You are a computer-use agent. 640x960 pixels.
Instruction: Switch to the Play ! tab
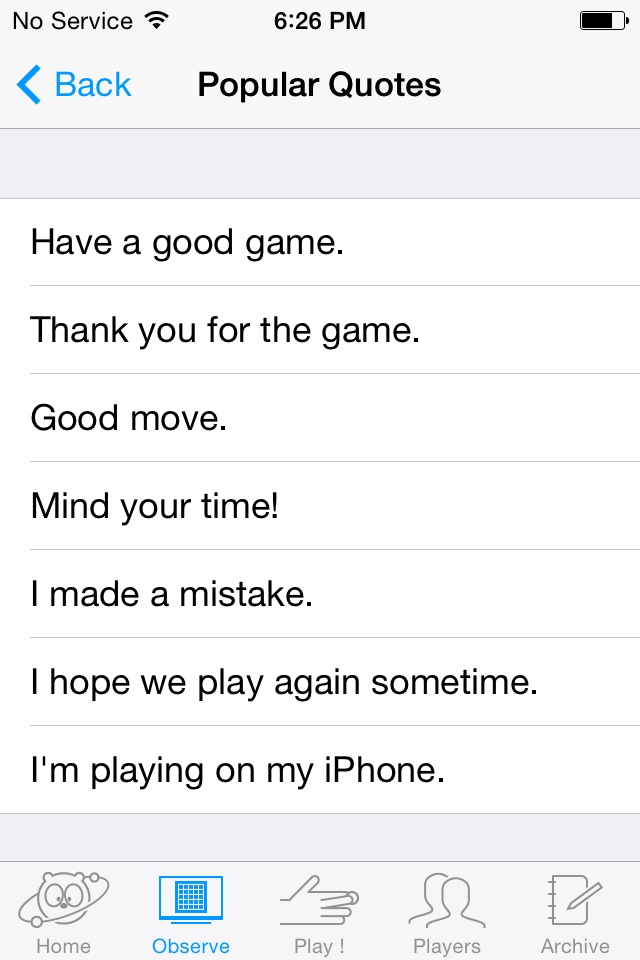tap(319, 912)
